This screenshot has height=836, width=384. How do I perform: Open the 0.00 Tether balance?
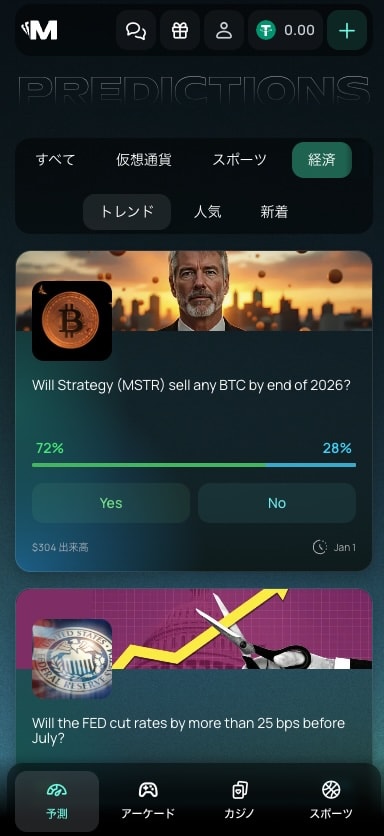pos(285,30)
